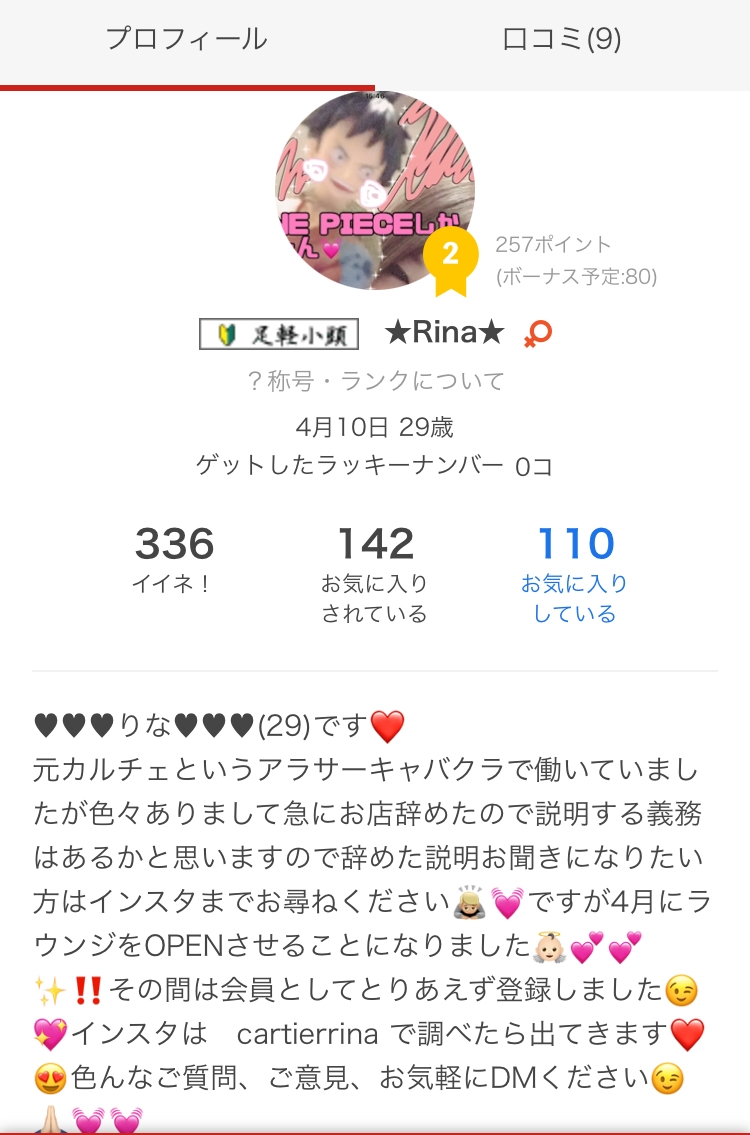The height and width of the screenshot is (1135, 750).
Task: Switch to the プロフィール tab
Action: 187,40
